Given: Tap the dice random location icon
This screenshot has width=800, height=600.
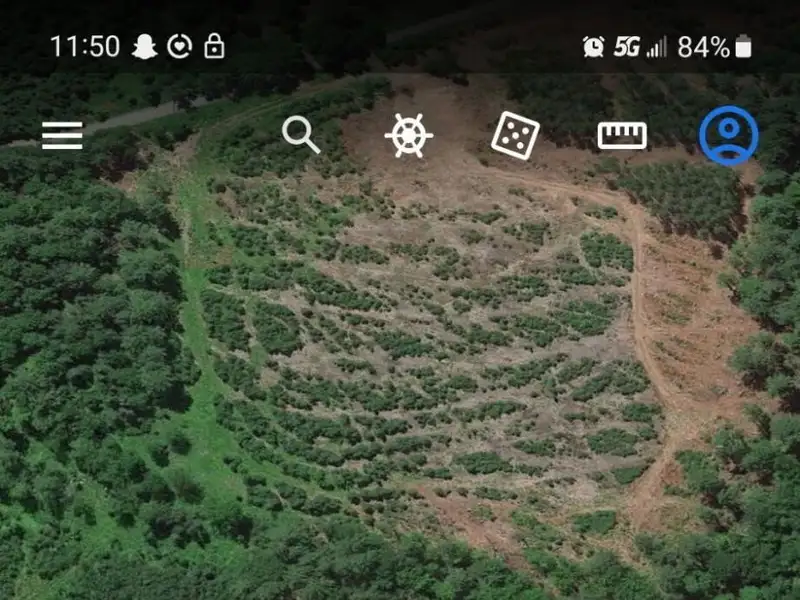Looking at the screenshot, I should (x=515, y=135).
